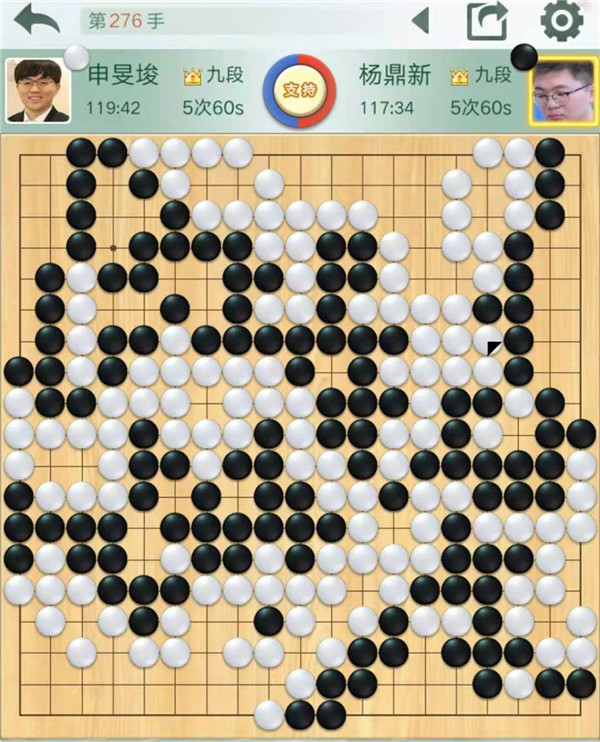This screenshot has height=742, width=600.
Task: Open the settings gear
Action: tap(561, 20)
